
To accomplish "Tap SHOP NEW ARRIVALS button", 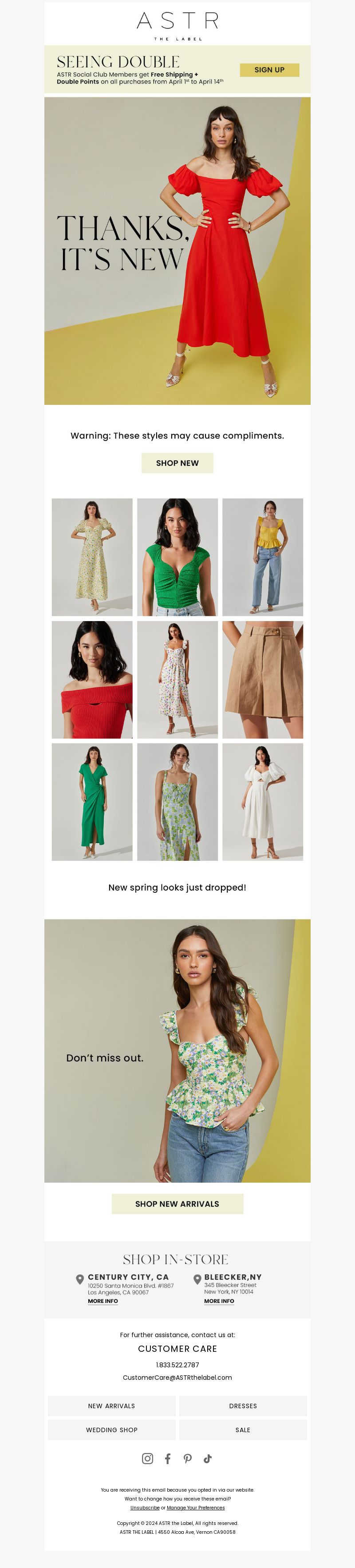I will click(x=177, y=1204).
